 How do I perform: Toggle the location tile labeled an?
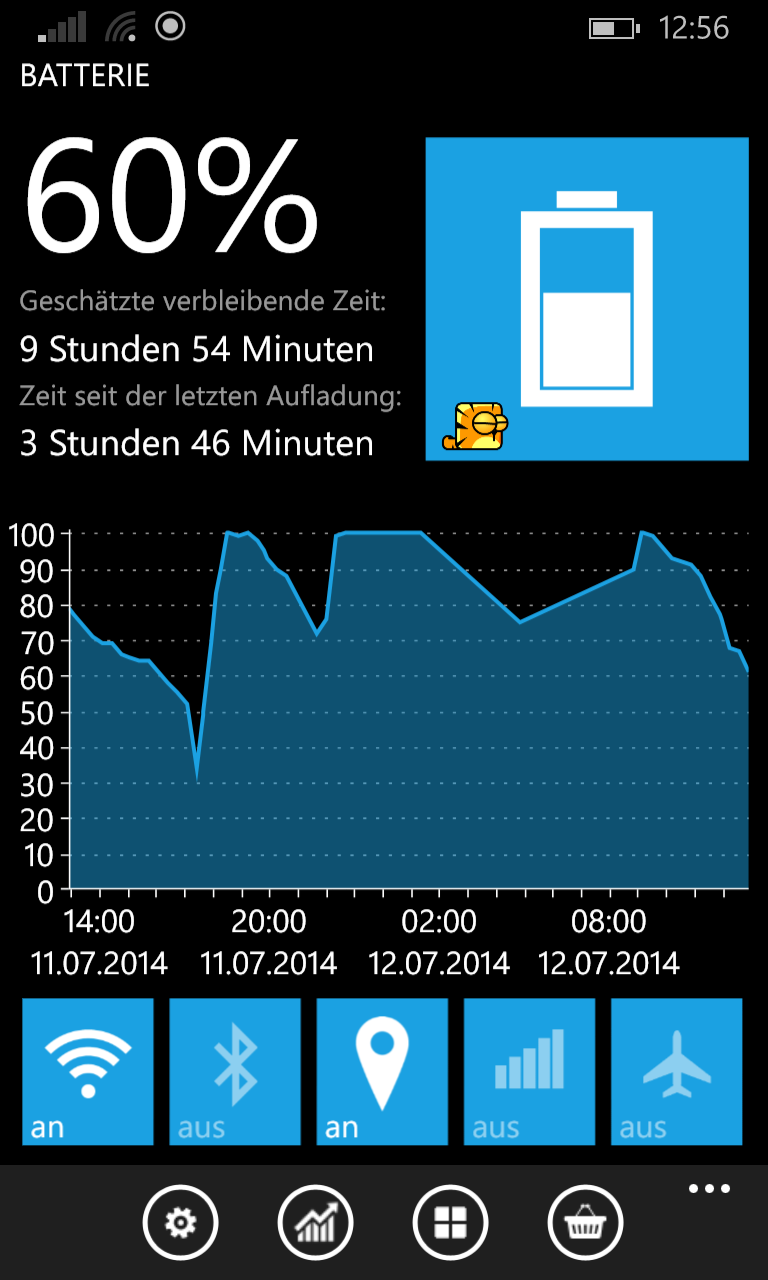[382, 1071]
